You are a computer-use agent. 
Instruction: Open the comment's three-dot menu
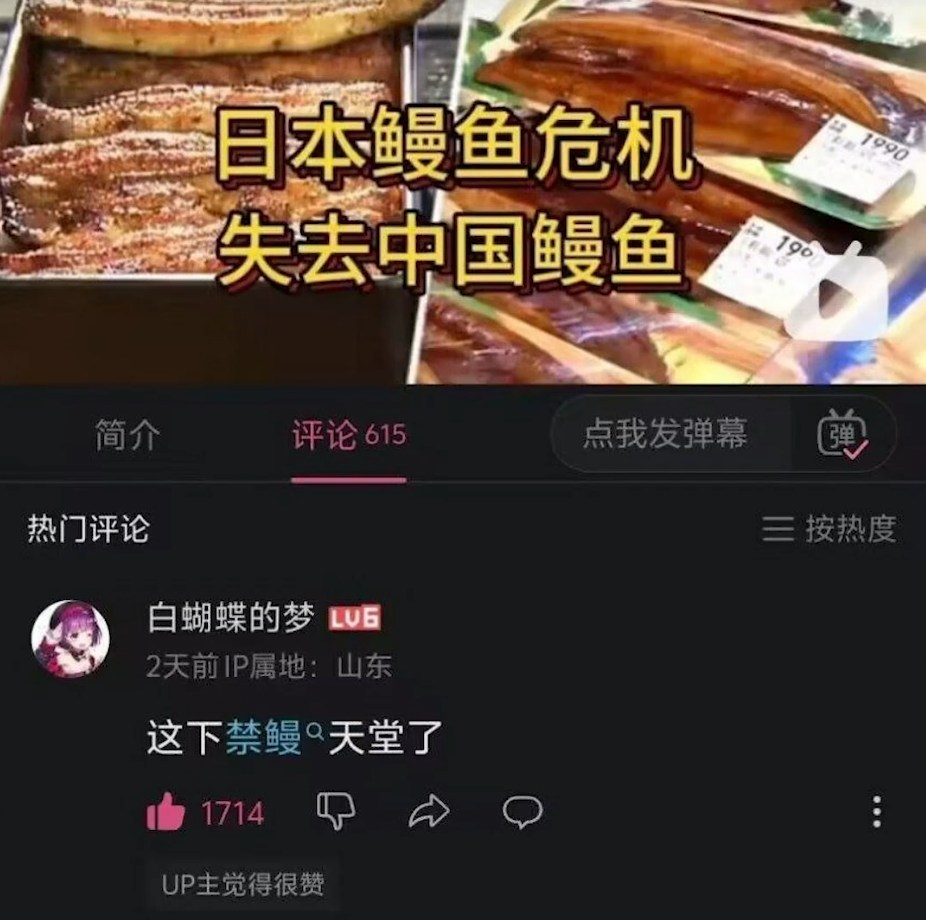877,811
